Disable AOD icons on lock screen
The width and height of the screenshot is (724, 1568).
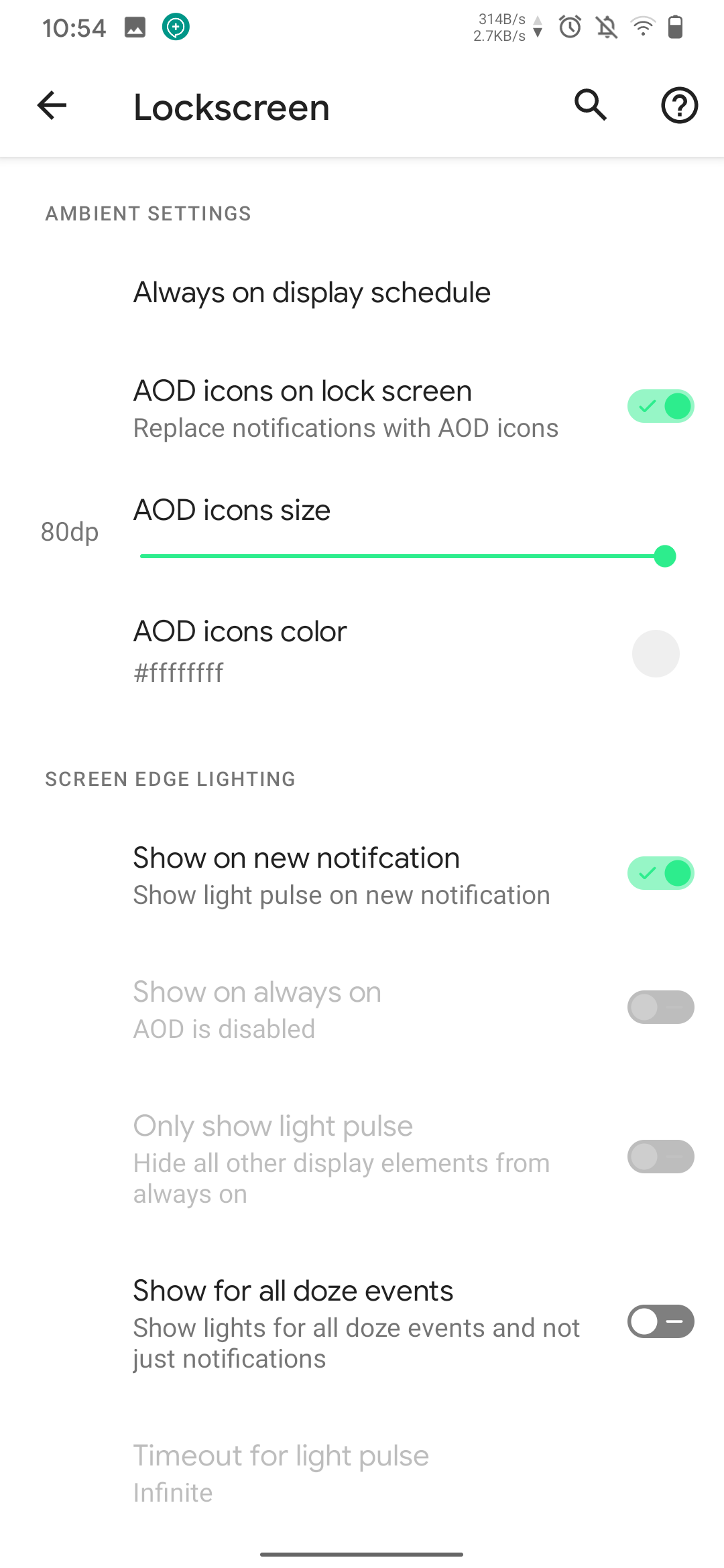[660, 407]
